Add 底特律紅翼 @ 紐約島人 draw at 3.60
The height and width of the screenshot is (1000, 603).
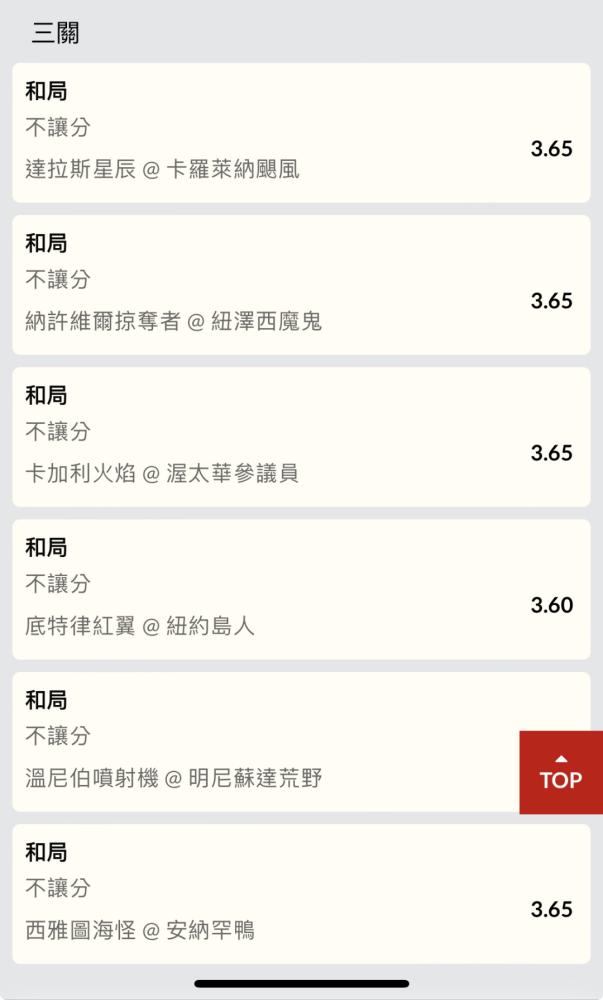(301, 589)
